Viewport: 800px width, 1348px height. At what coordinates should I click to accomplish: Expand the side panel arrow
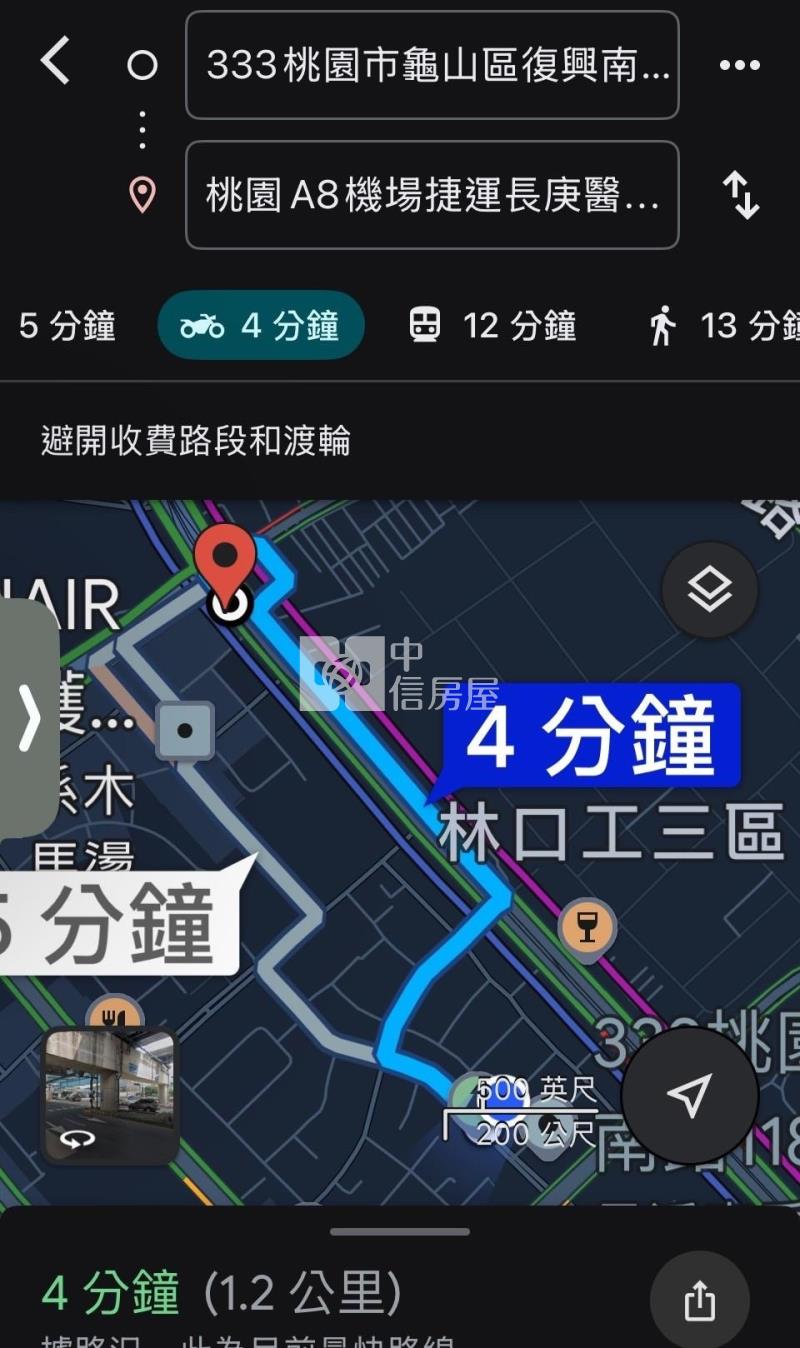click(28, 717)
